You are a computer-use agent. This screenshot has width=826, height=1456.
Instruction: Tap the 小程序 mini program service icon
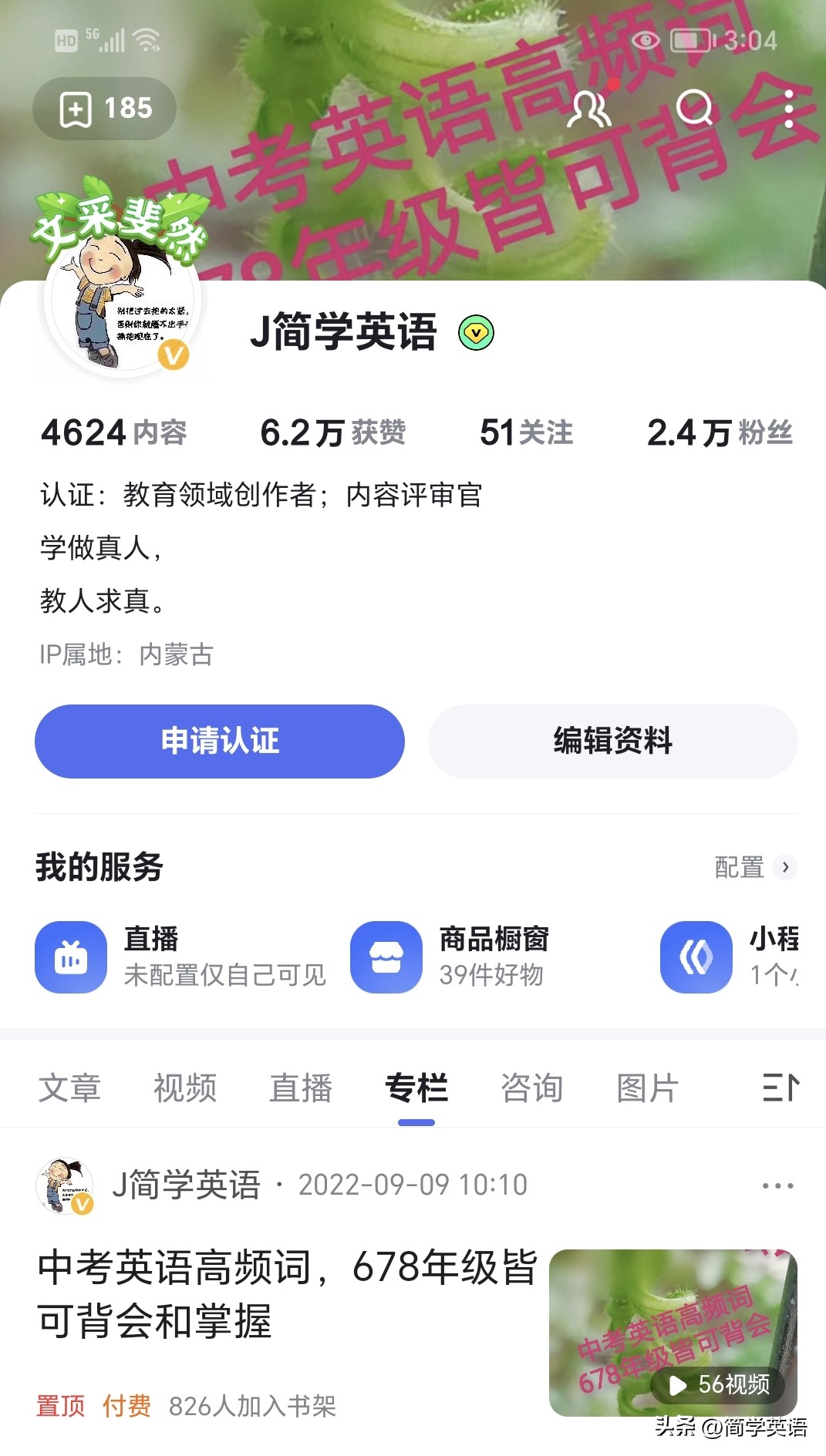695,957
